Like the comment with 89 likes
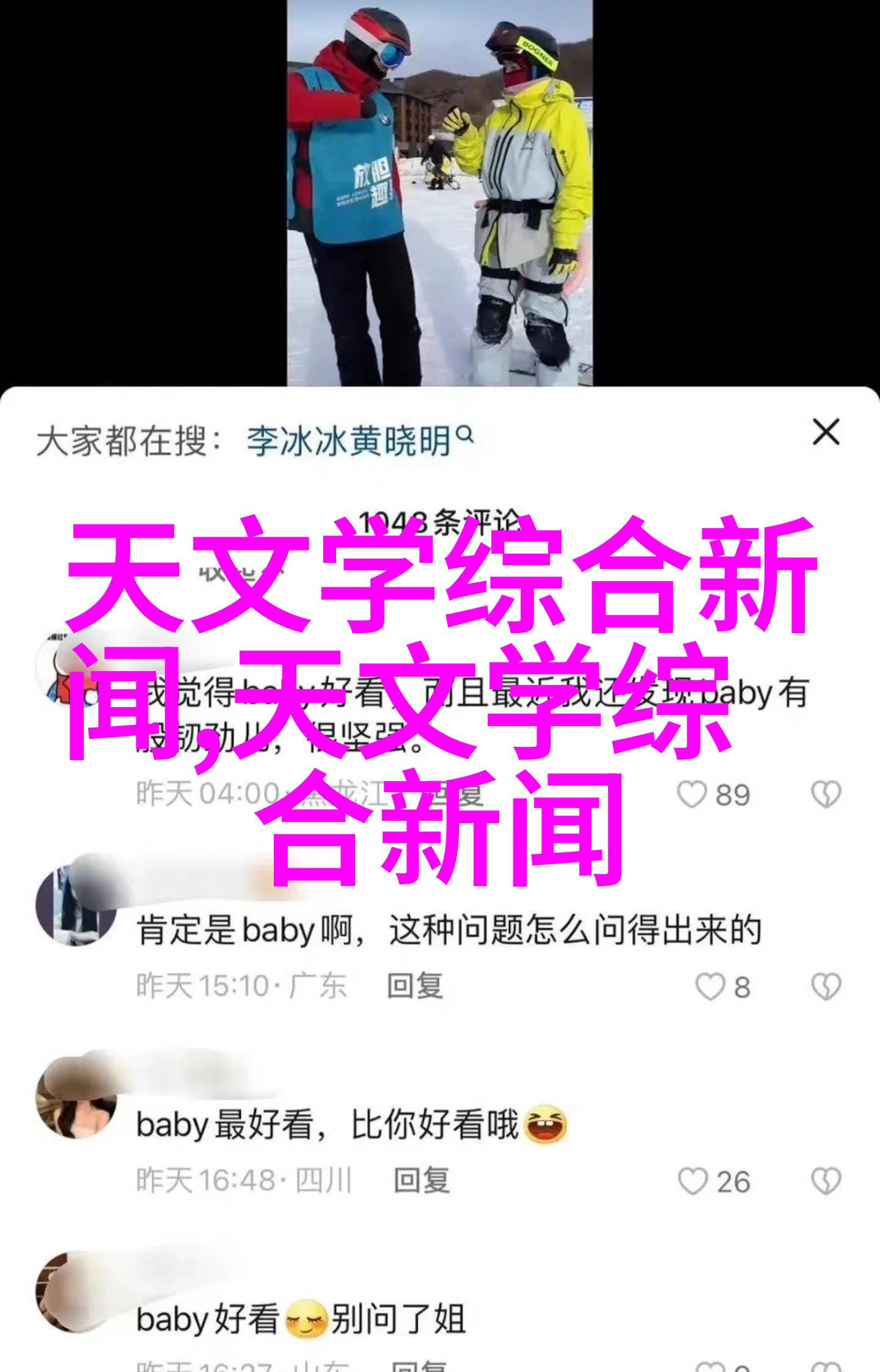Screen dimensions: 880x1372 coord(692,794)
